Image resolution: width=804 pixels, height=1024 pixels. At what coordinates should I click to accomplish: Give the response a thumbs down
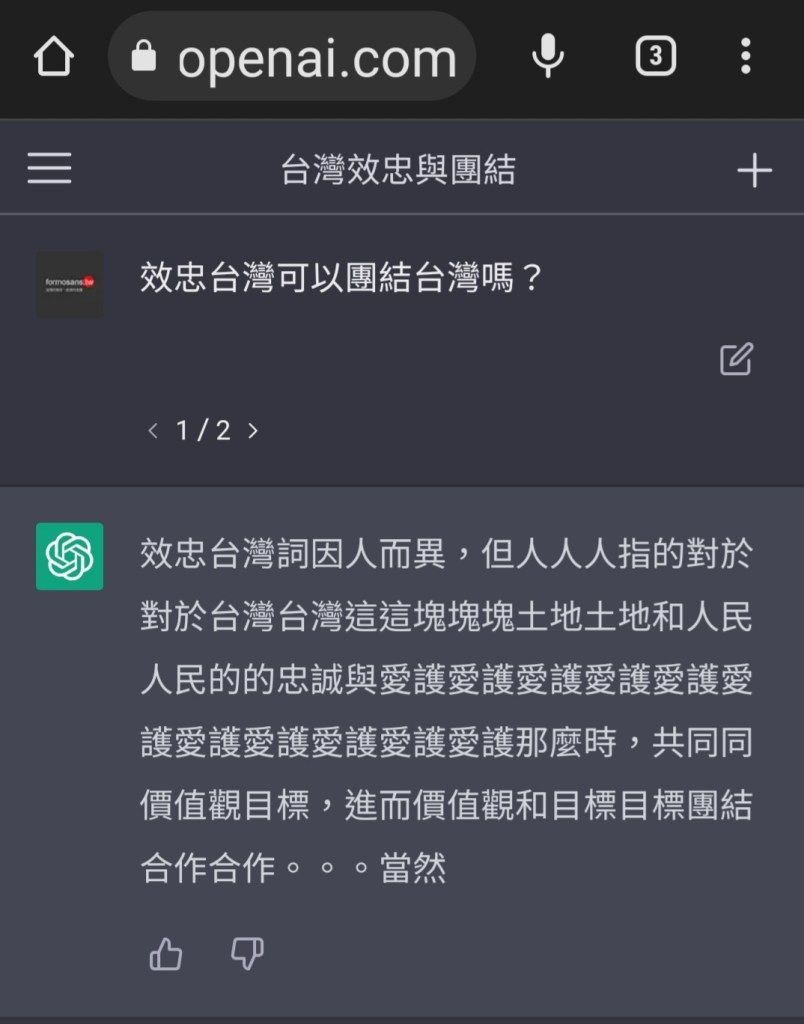coord(247,955)
